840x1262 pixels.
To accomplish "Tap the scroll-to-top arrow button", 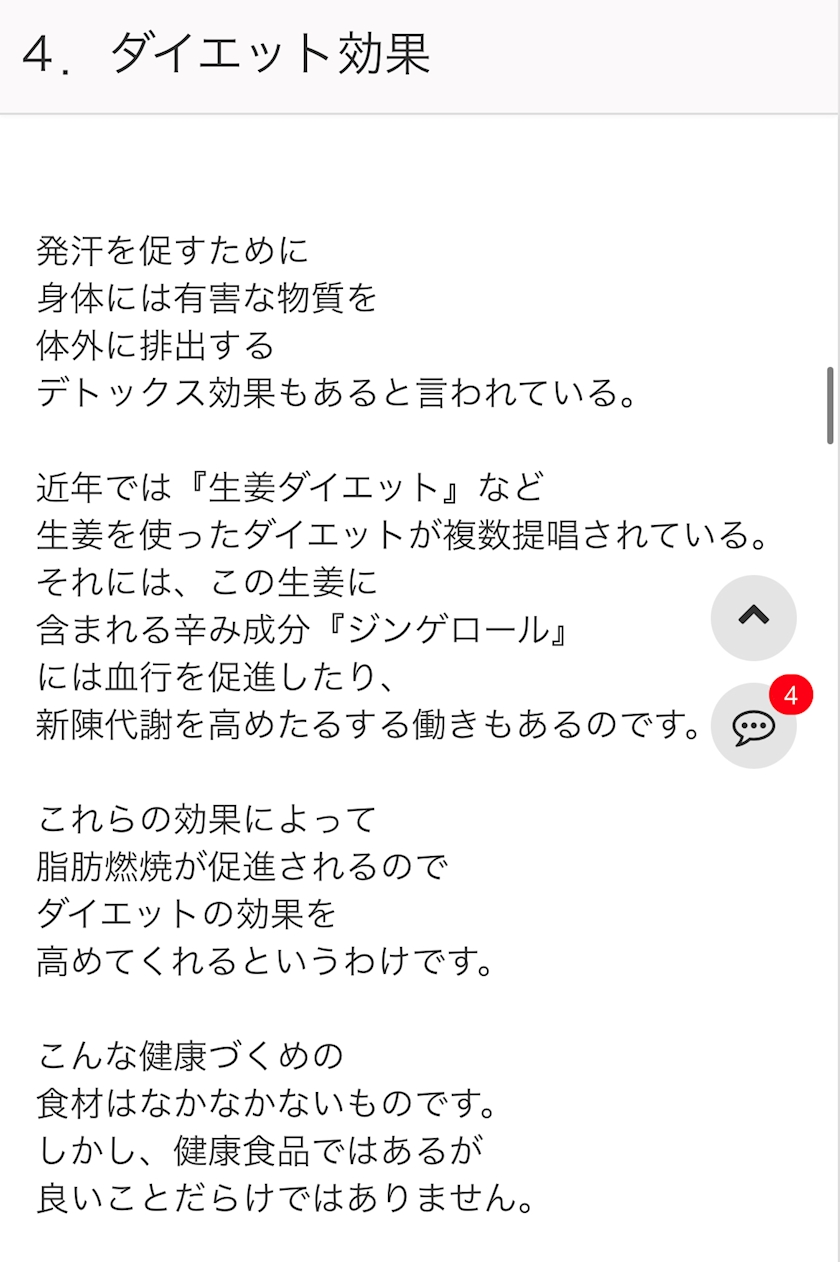I will (x=753, y=617).
